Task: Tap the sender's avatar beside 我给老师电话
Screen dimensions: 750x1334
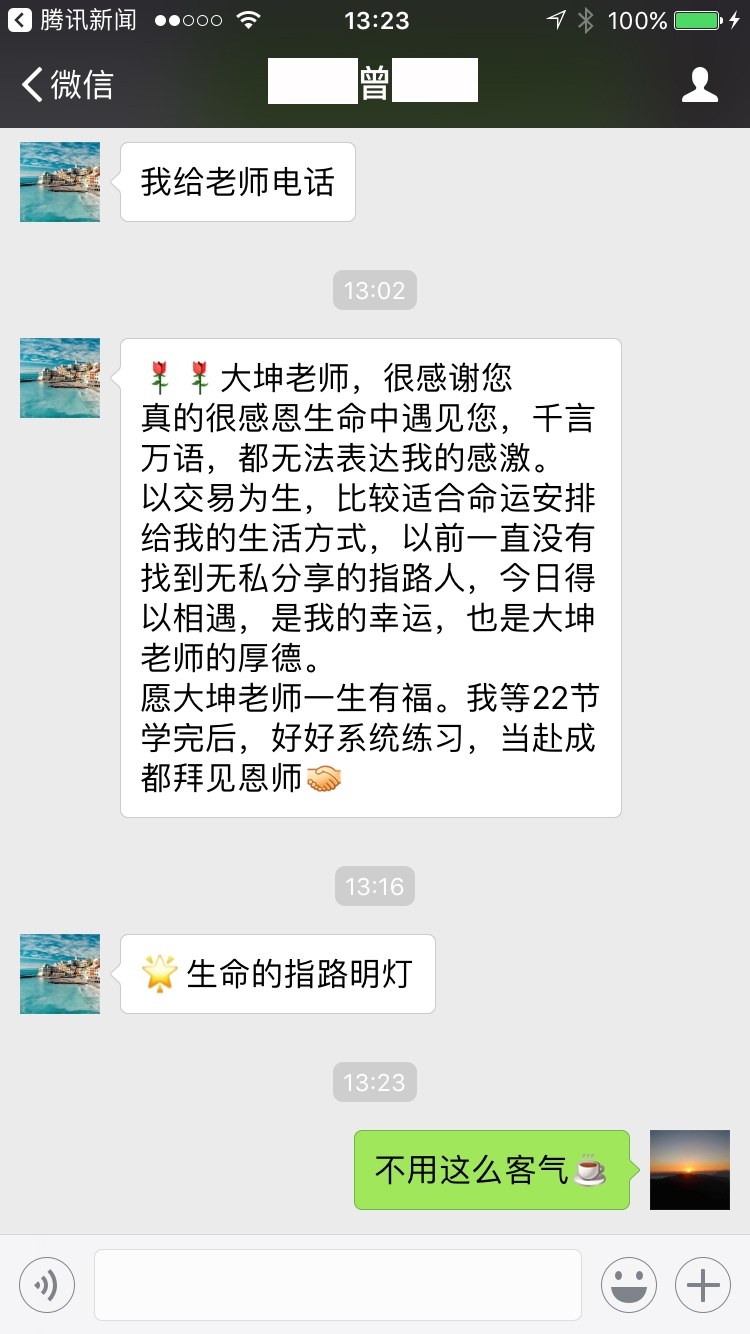Action: 60,182
